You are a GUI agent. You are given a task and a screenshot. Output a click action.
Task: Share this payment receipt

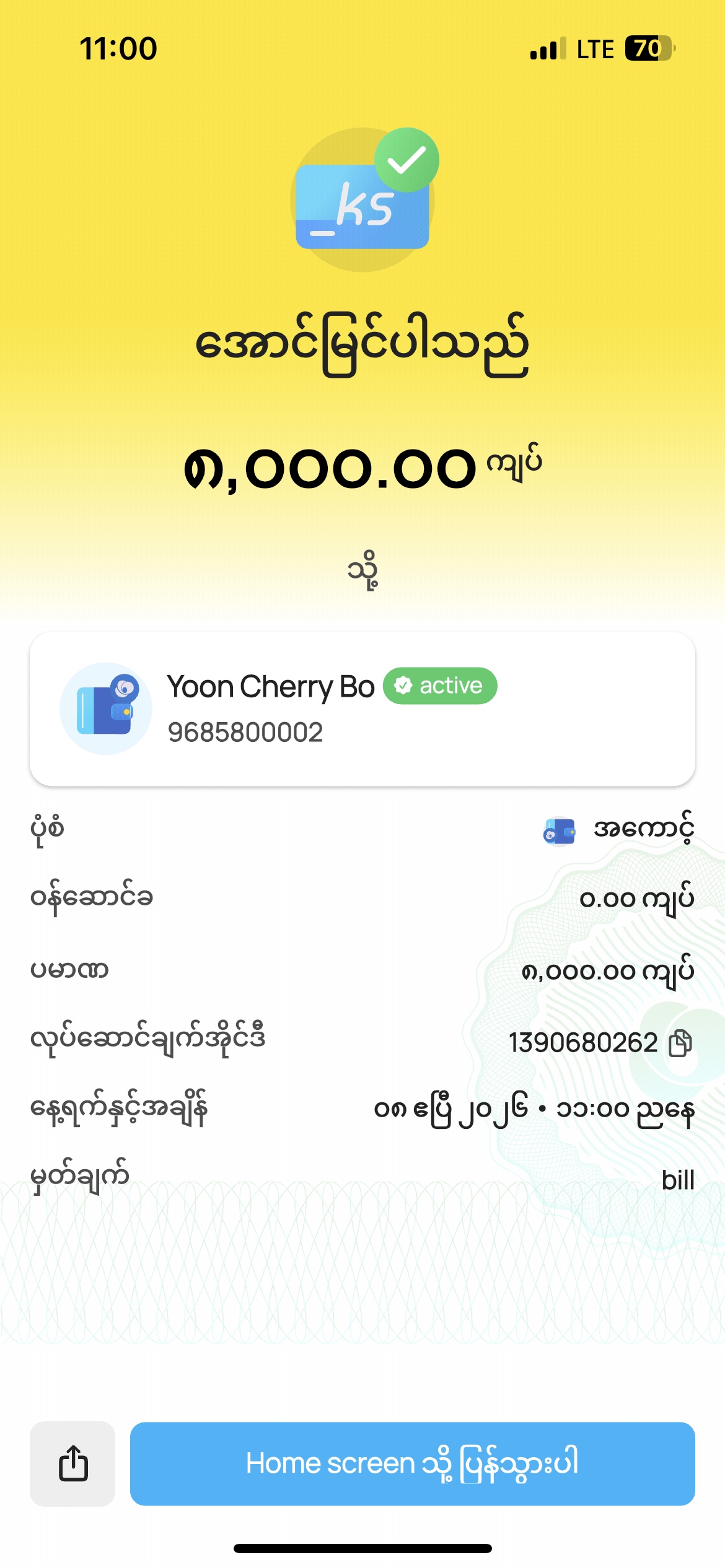(73, 1463)
